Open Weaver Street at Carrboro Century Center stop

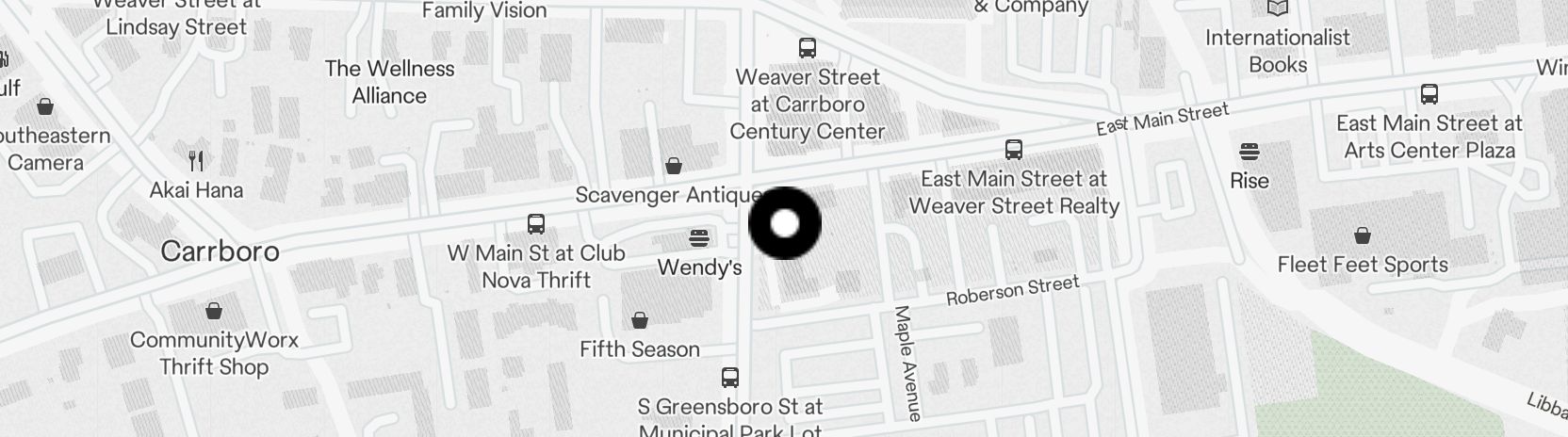(x=807, y=48)
